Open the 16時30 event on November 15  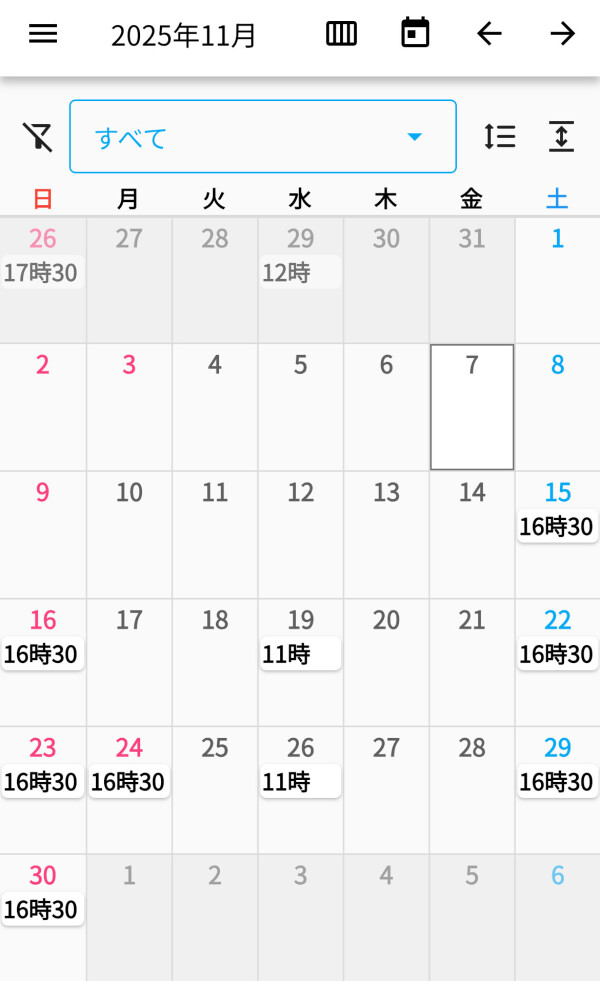[x=557, y=527]
